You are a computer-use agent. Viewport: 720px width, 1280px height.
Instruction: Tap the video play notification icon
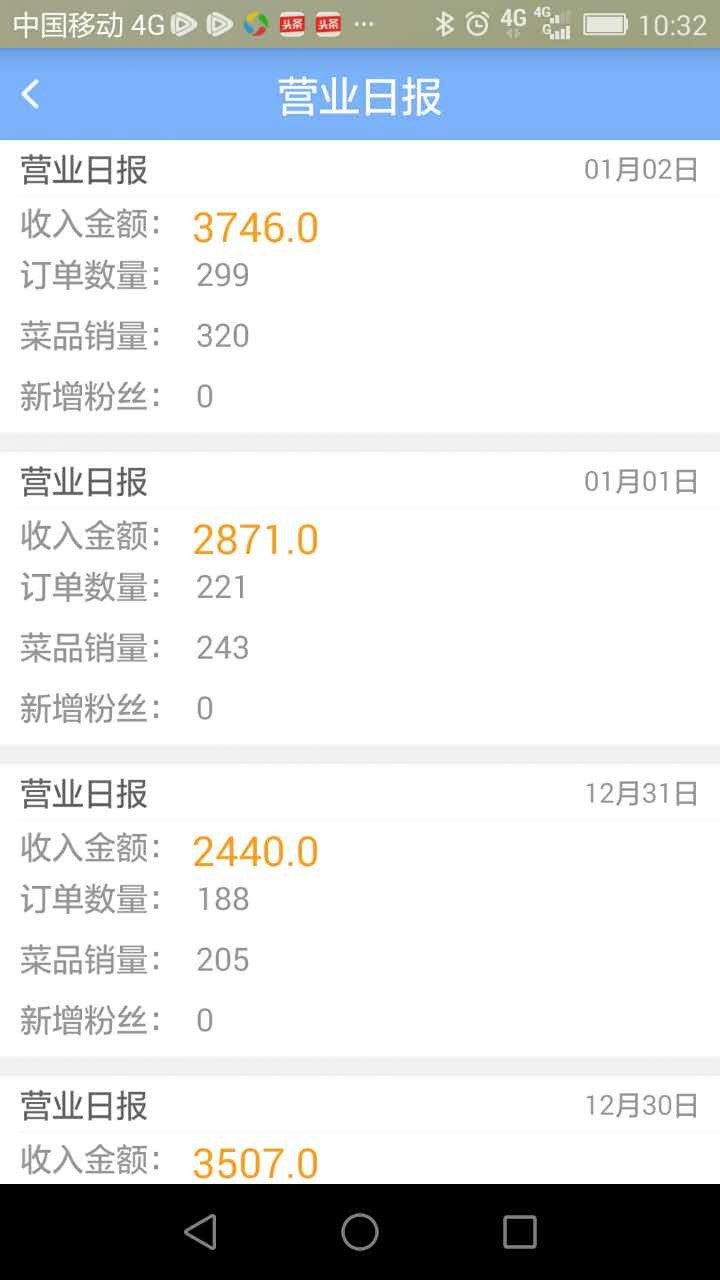tap(183, 24)
